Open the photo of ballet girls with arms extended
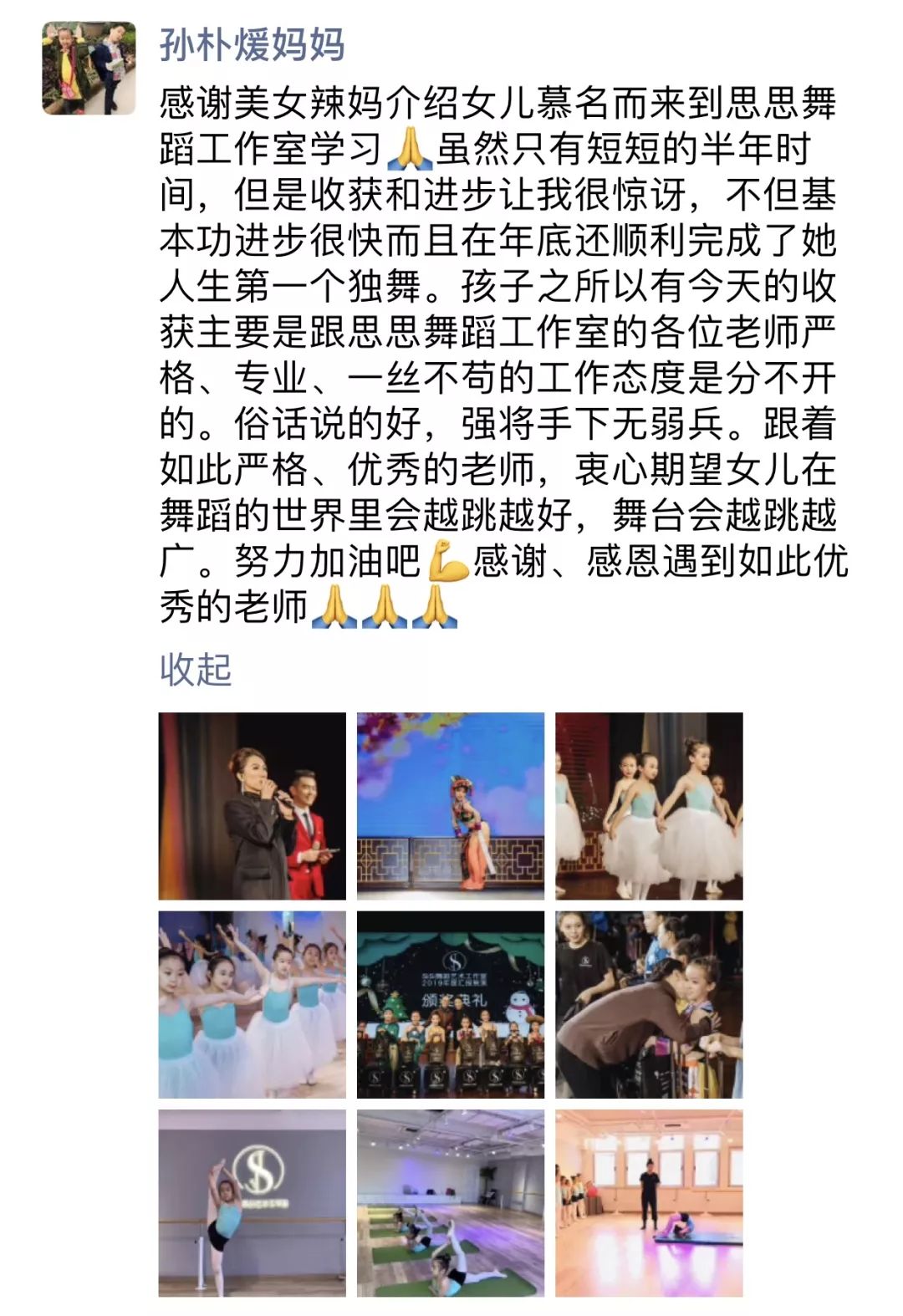This screenshot has height=1316, width=903. point(252,1004)
